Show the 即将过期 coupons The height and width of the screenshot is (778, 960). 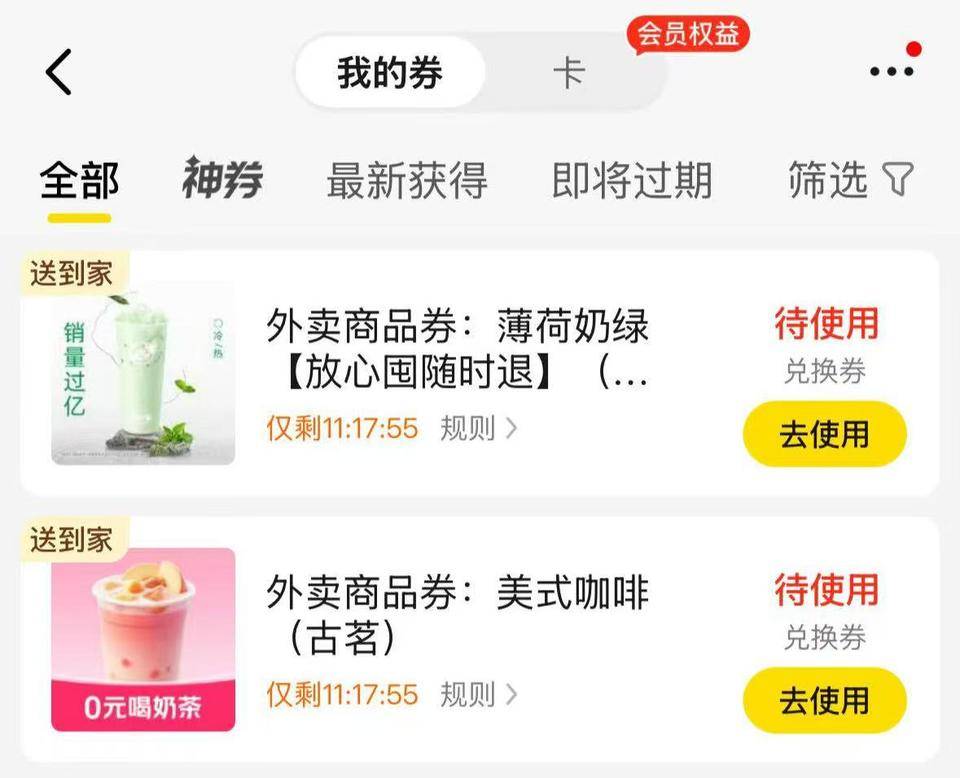pos(632,181)
